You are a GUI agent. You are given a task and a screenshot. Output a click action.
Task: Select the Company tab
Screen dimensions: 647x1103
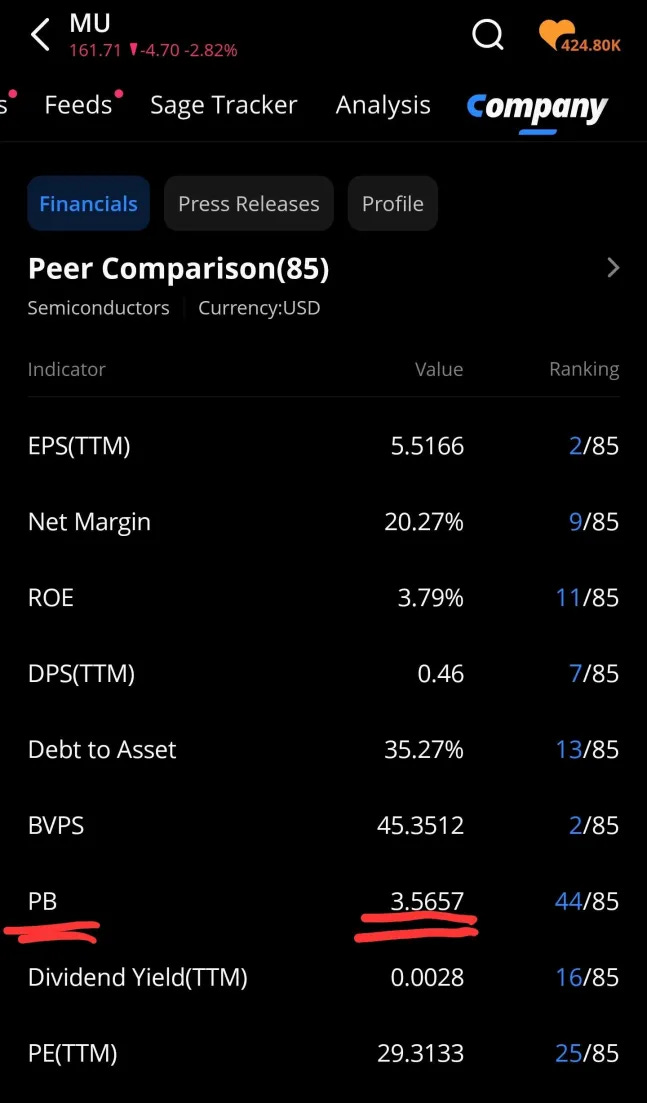(537, 107)
